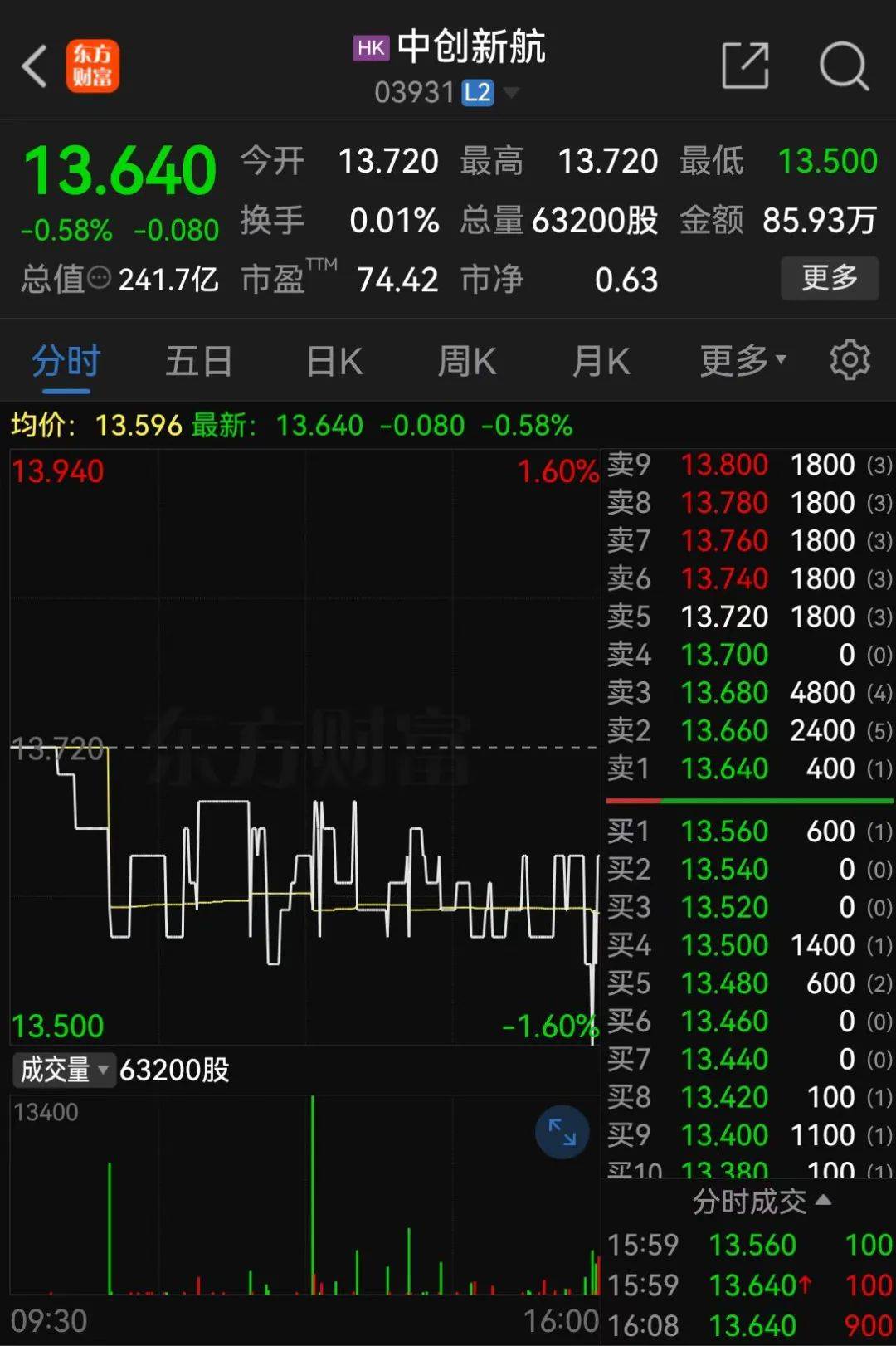This screenshot has width=896, height=1346.
Task: Tap the 更多 button for more quote data
Action: click(x=829, y=278)
